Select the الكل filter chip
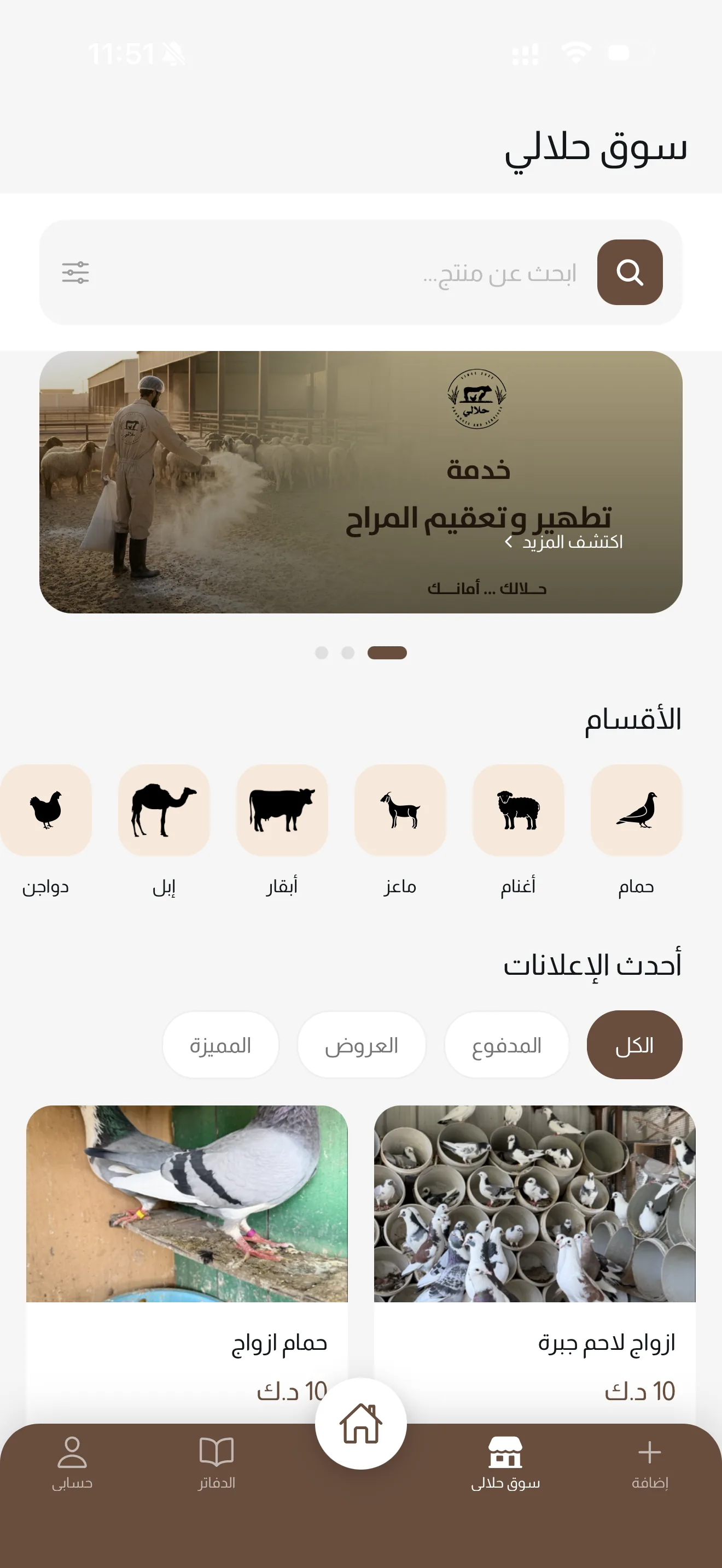 tap(634, 1045)
